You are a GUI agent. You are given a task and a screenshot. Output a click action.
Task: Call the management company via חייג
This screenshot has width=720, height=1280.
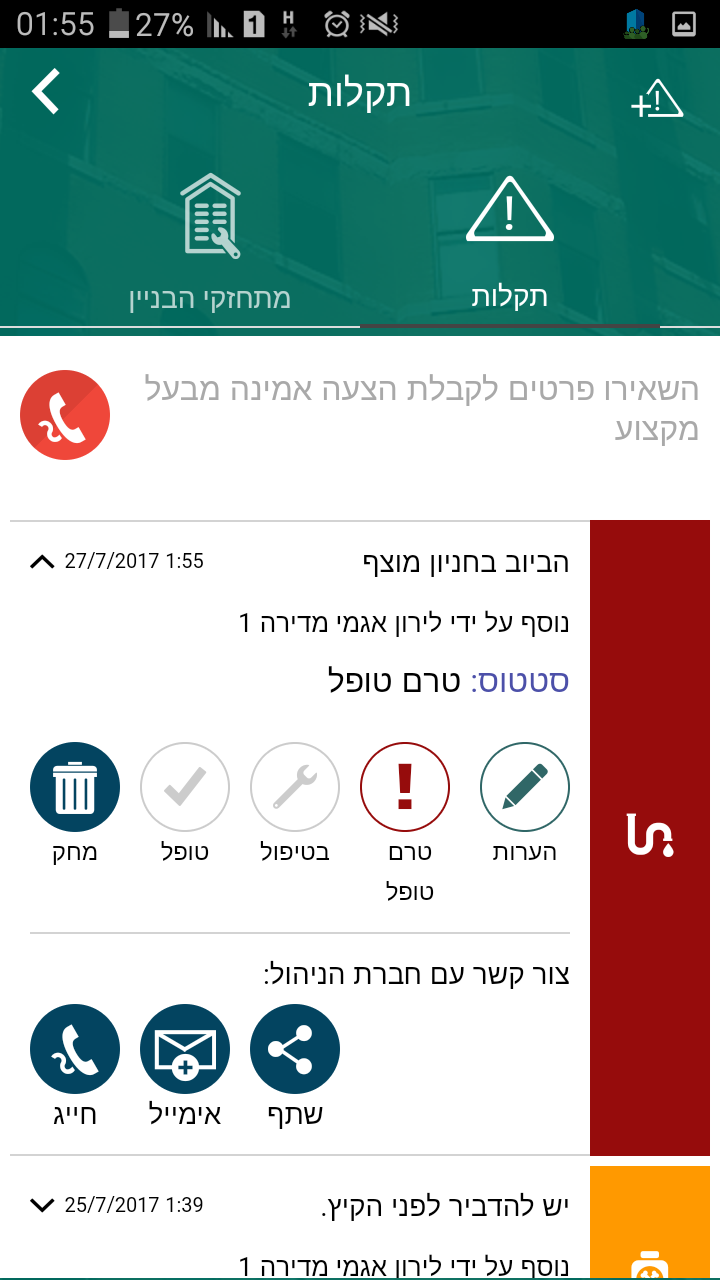[x=75, y=1049]
